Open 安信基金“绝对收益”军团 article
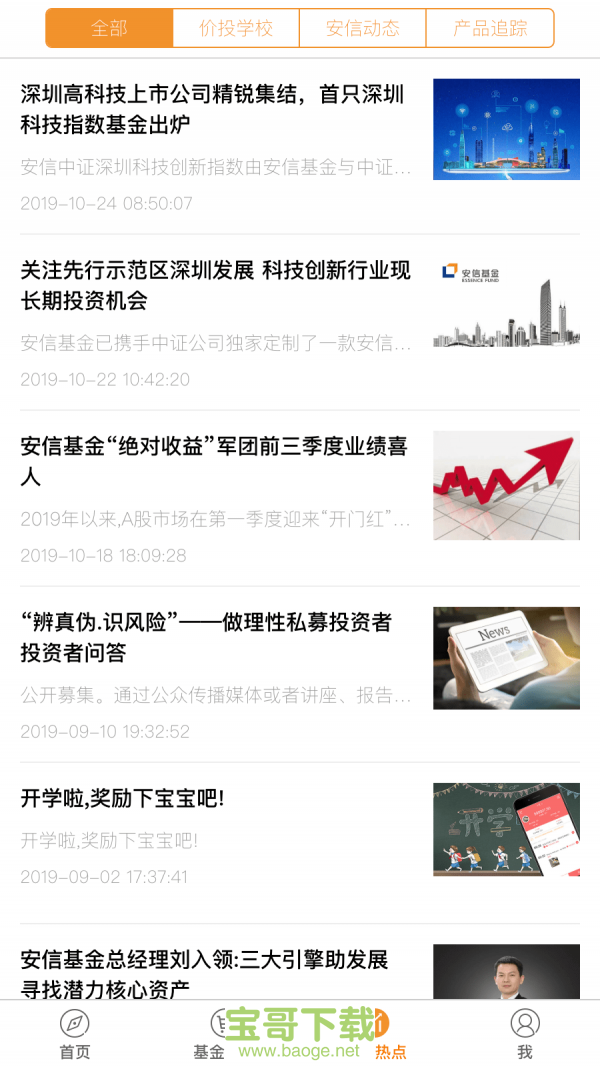Viewport: 600px width, 1067px height. tap(214, 461)
